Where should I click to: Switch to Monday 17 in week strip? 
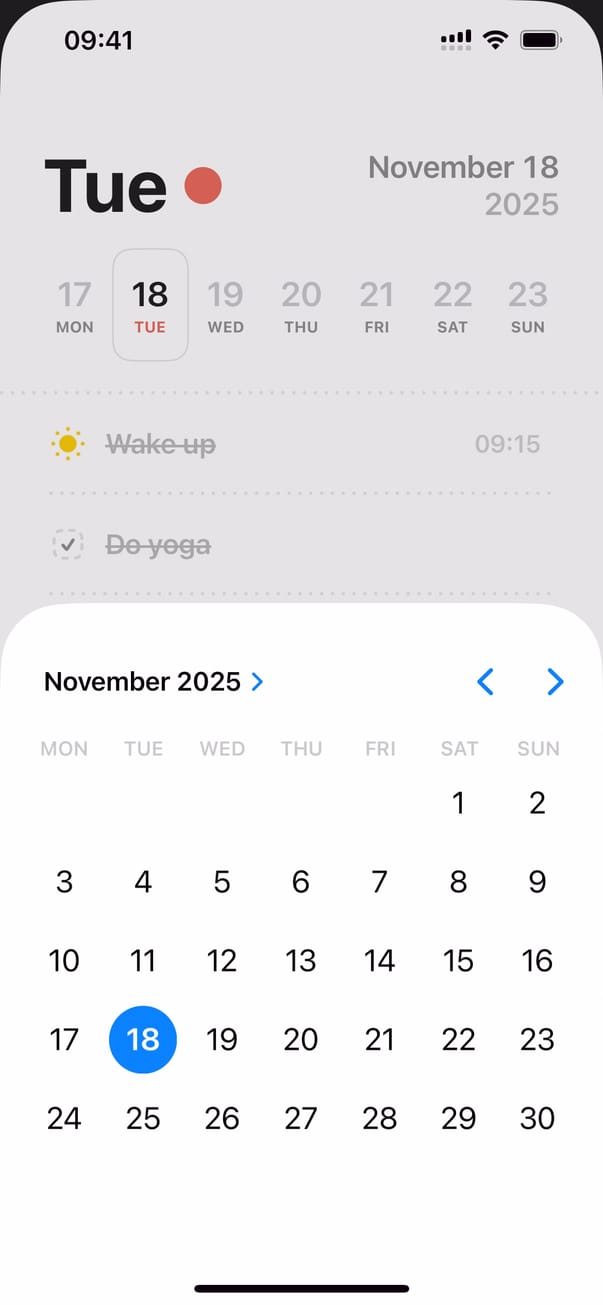click(x=74, y=305)
